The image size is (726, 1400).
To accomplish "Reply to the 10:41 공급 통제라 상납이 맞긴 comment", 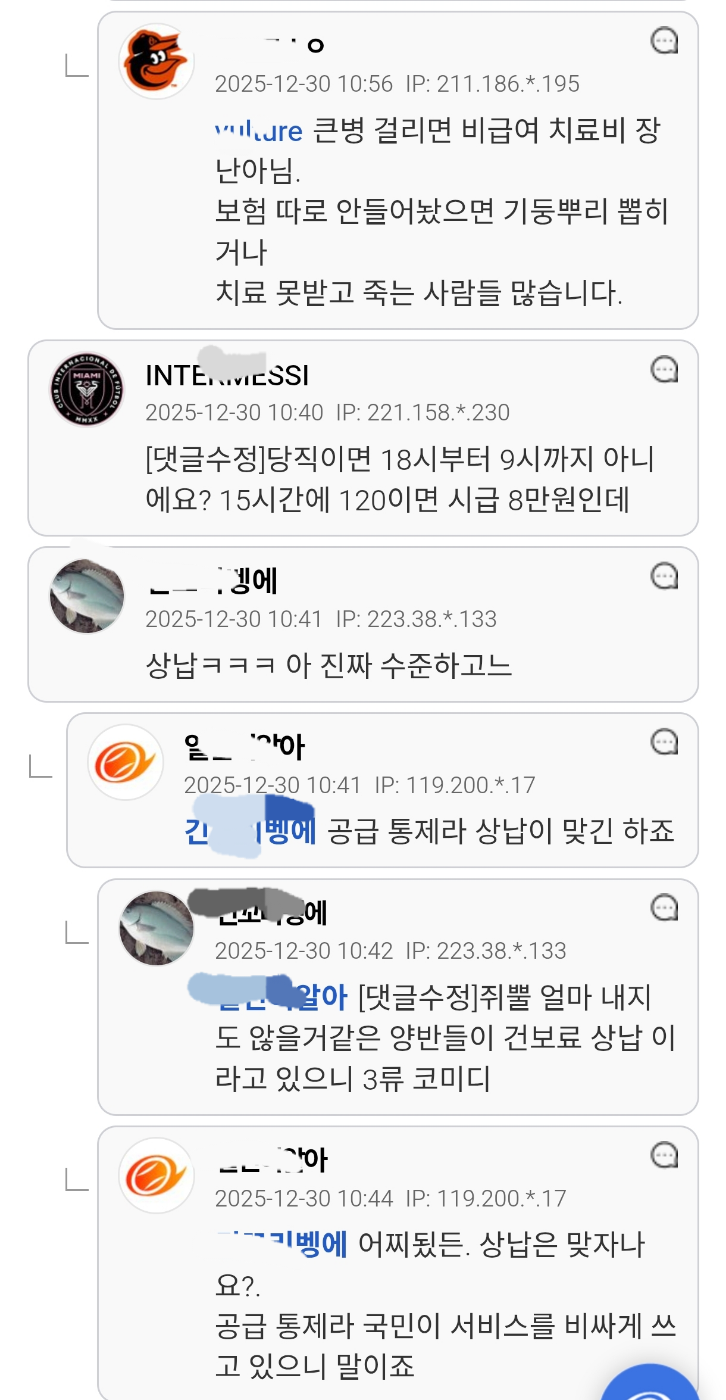I will [665, 742].
